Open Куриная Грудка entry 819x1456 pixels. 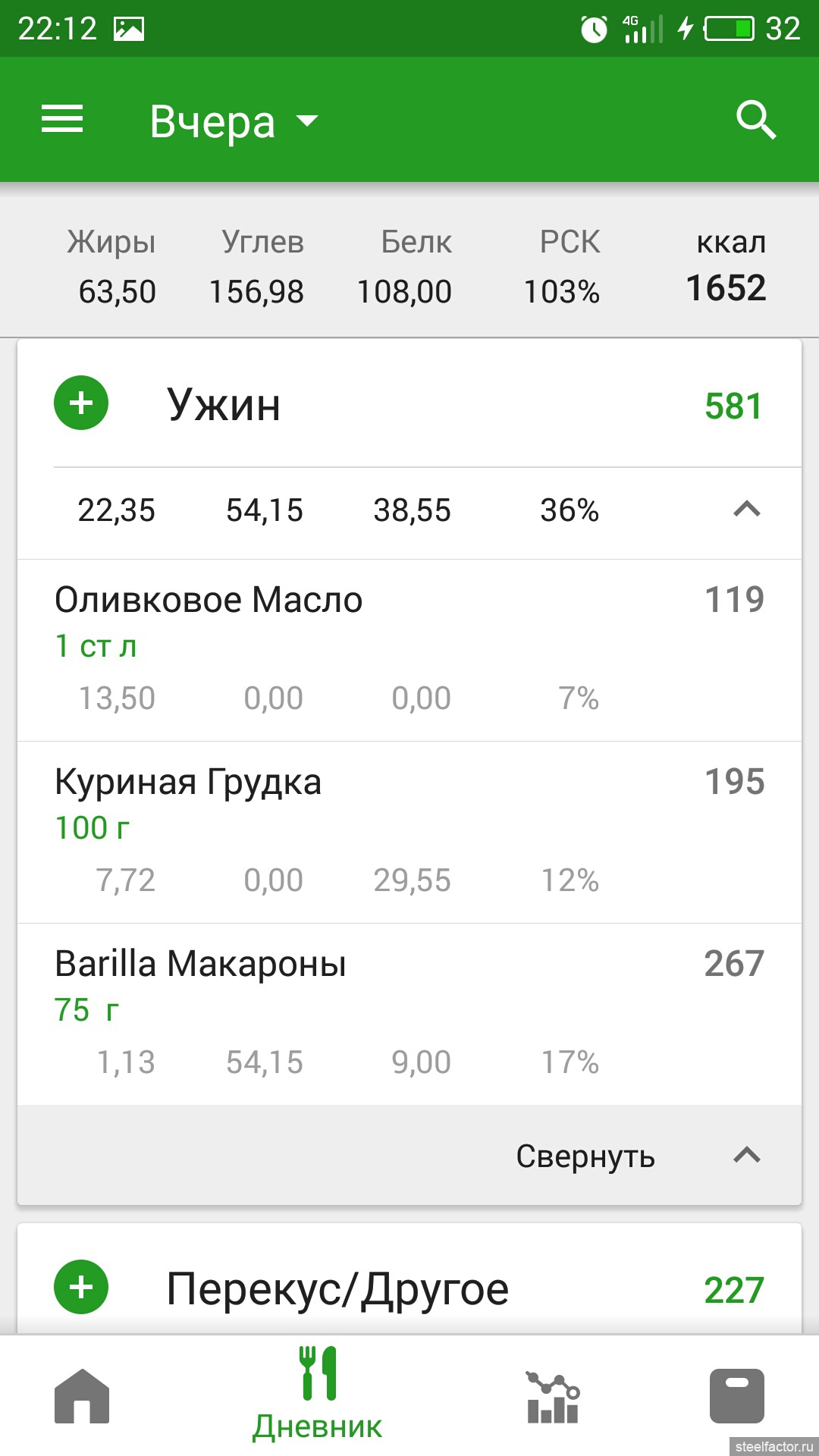[x=409, y=831]
